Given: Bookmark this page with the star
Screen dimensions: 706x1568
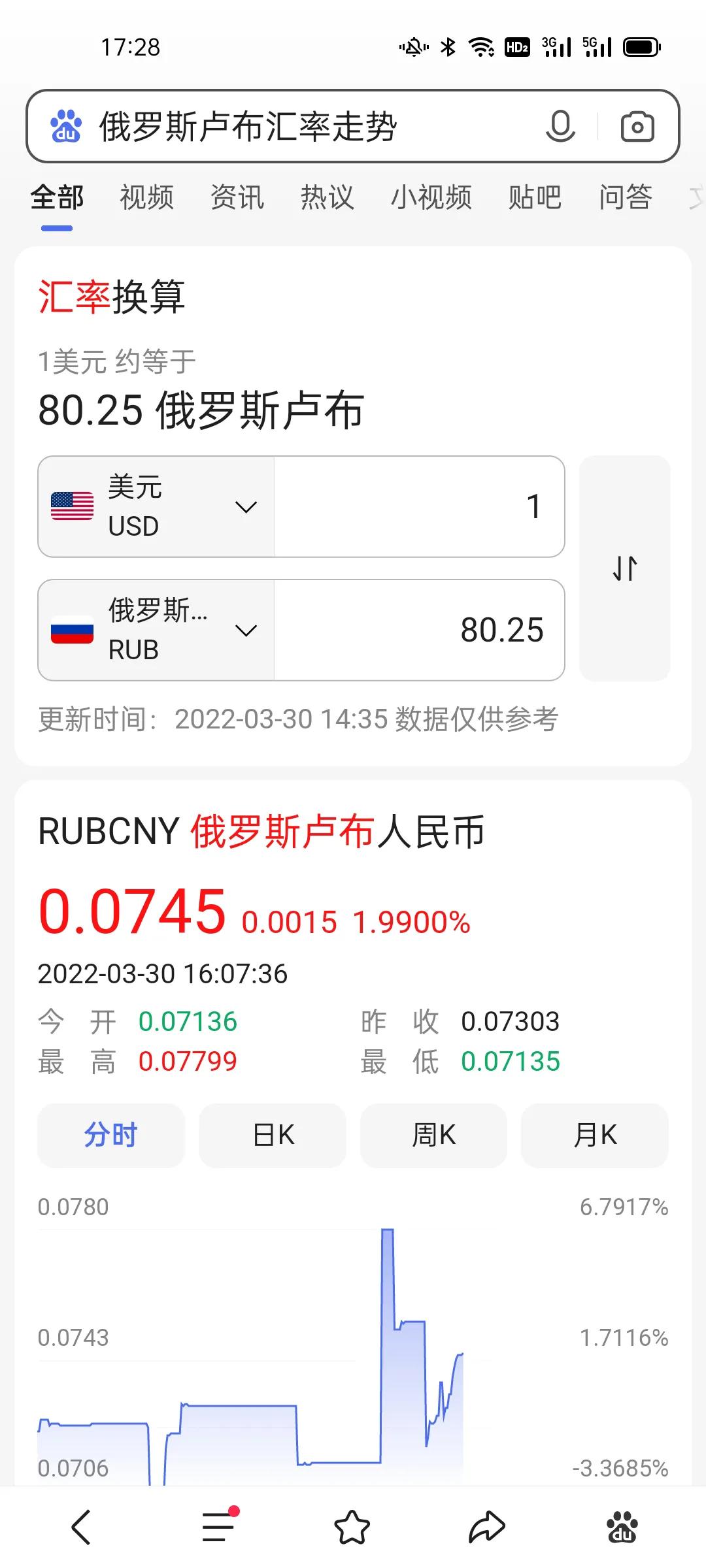Looking at the screenshot, I should tap(352, 1527).
